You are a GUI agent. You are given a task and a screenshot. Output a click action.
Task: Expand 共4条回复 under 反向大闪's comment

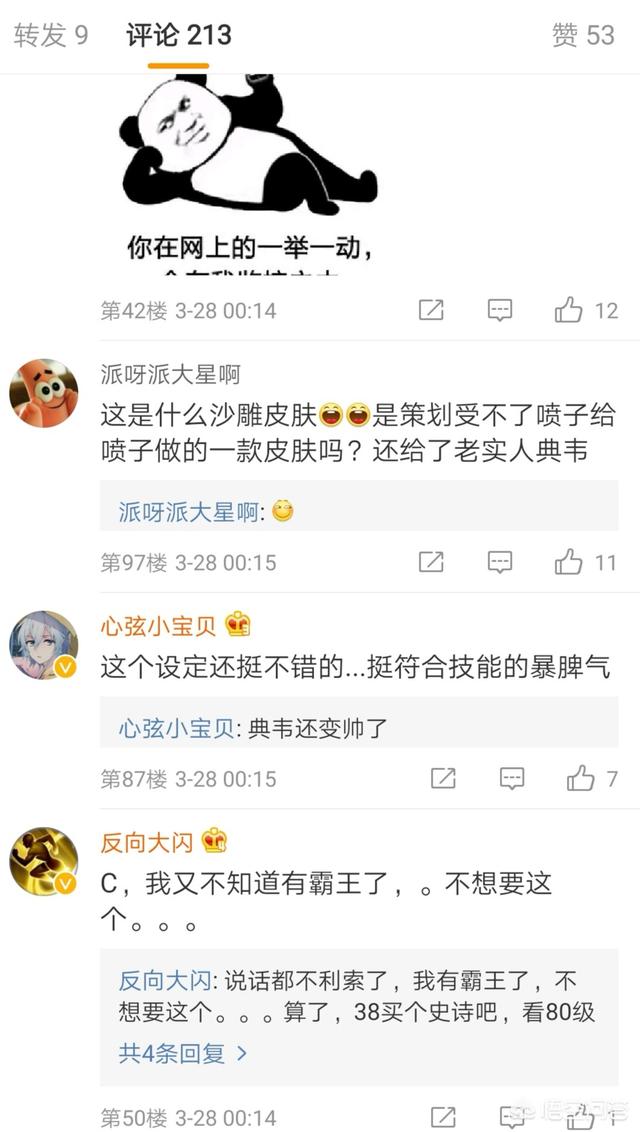click(x=183, y=1053)
